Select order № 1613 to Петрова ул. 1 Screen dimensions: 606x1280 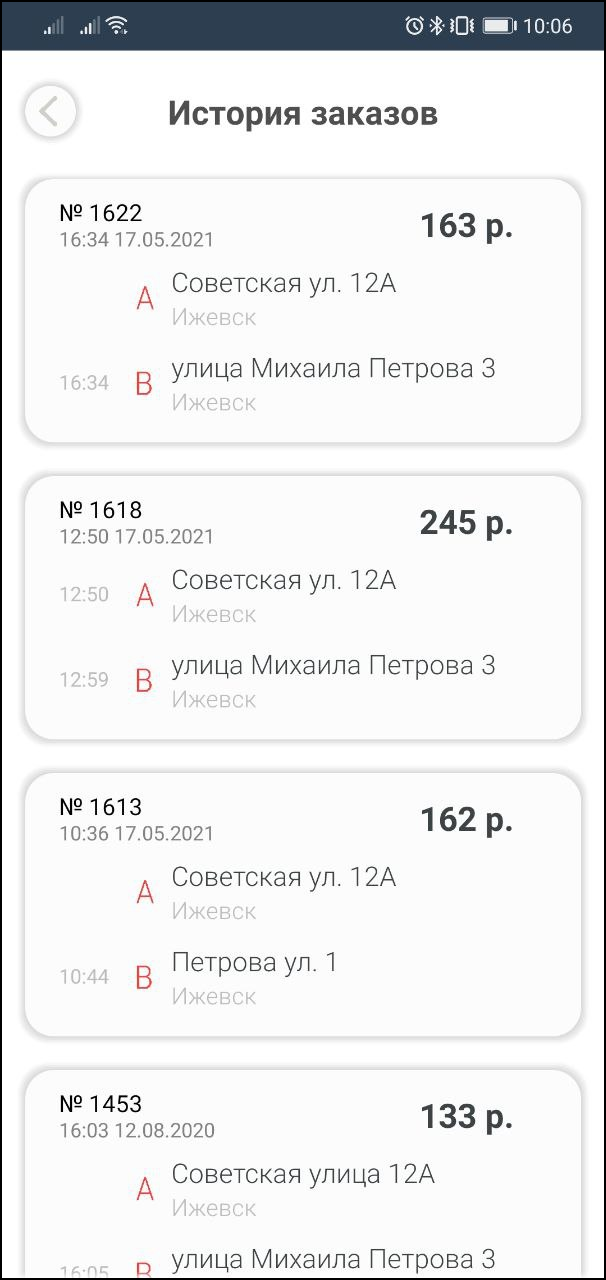(x=302, y=904)
